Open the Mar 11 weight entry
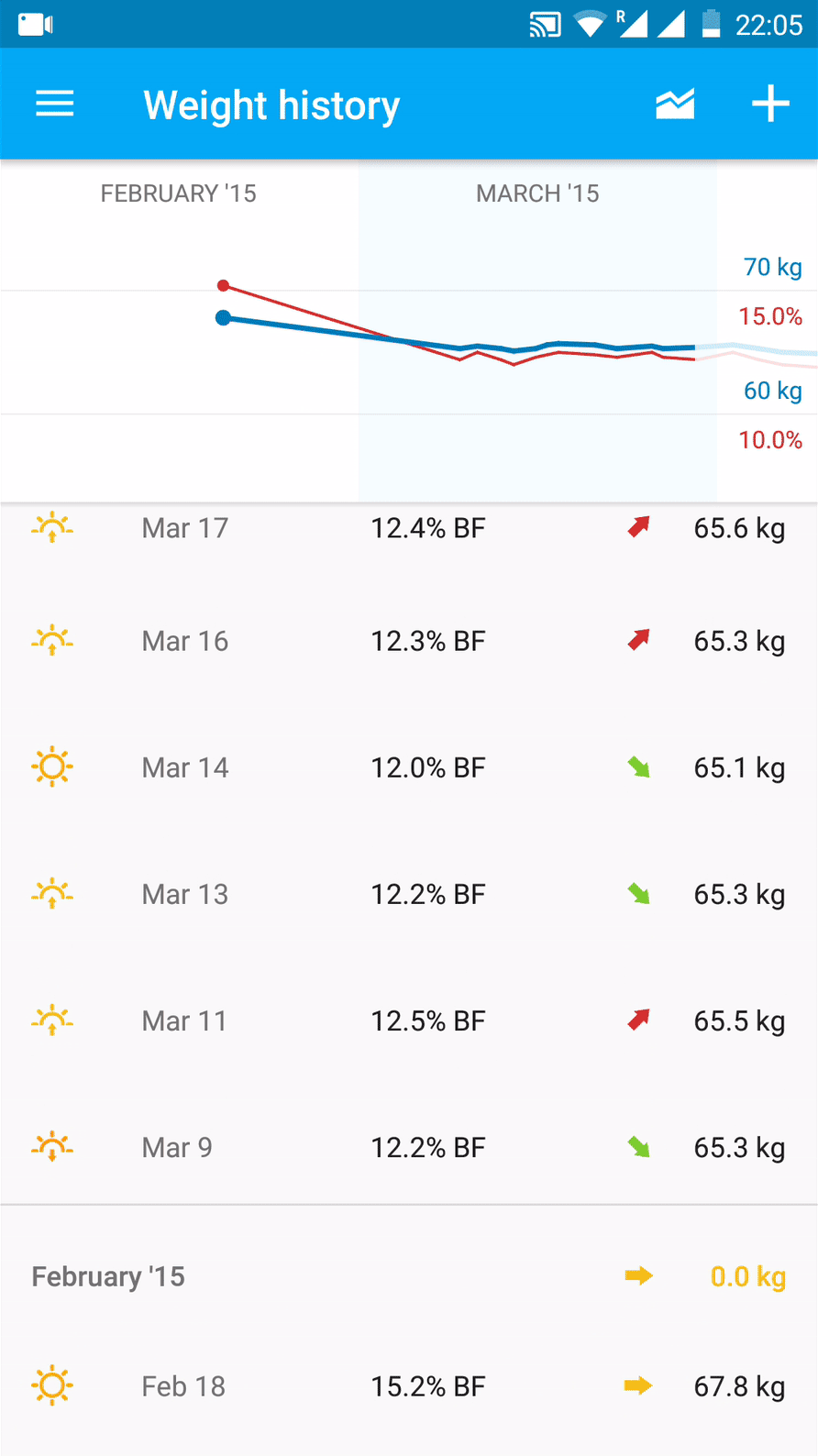The width and height of the screenshot is (818, 1456). tap(409, 1020)
